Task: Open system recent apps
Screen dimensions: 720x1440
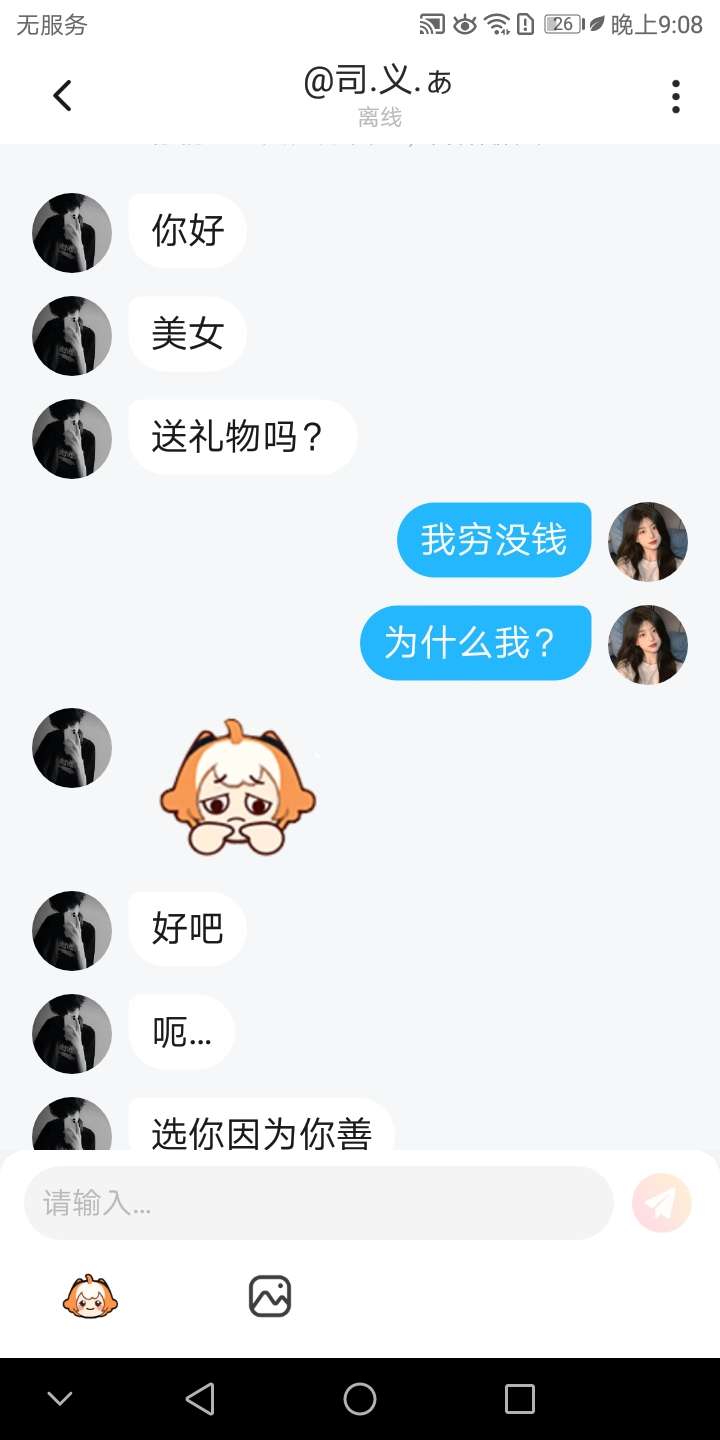Action: click(x=520, y=1398)
